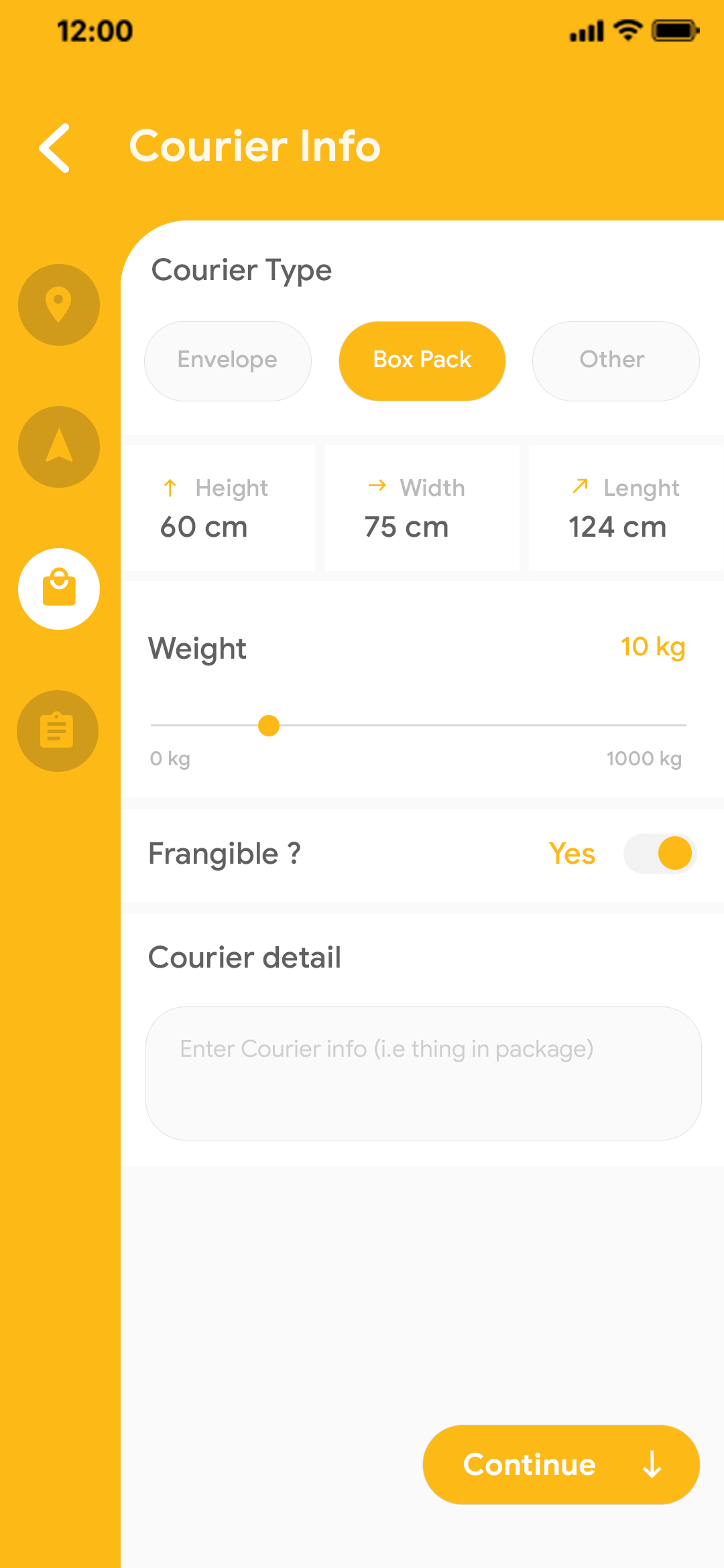Click the upward arrow icon next to Height
The width and height of the screenshot is (724, 1568).
(170, 487)
